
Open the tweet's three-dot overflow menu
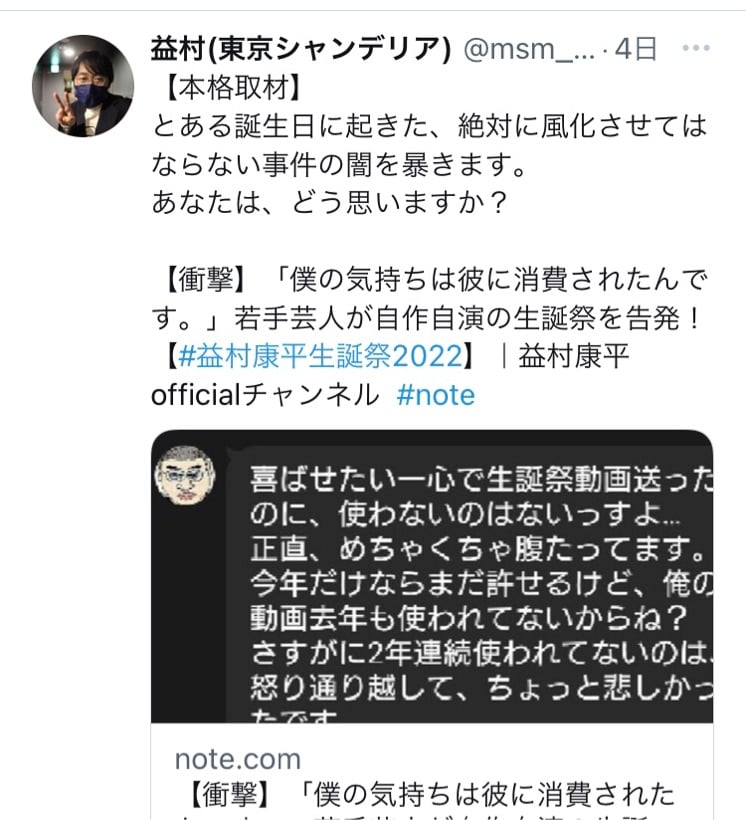(x=696, y=48)
